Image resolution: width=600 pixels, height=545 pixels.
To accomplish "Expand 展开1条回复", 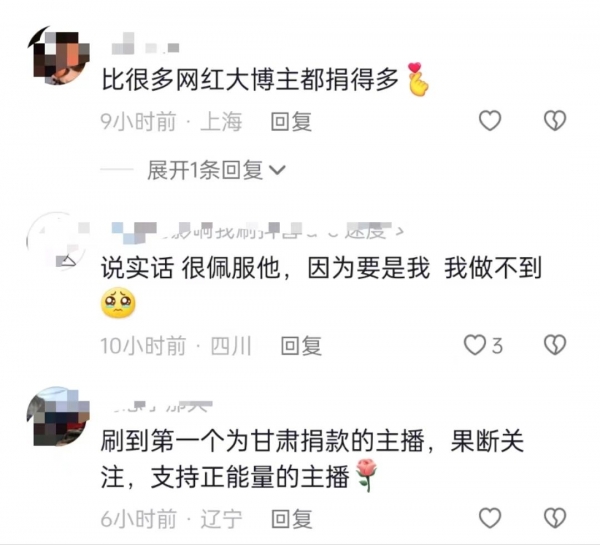I will [x=216, y=170].
